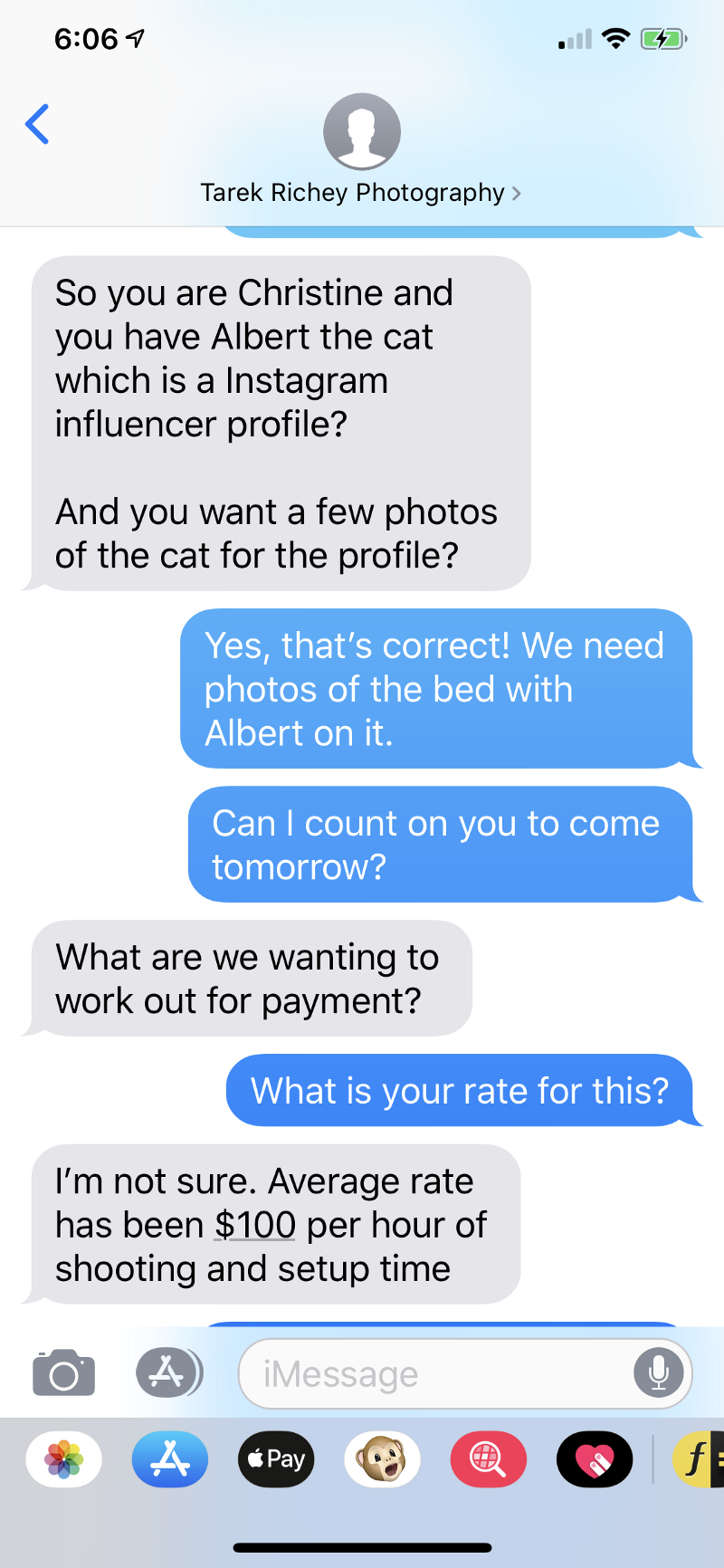This screenshot has width=724, height=1568.
Task: Open the camera to attach a photo
Action: click(x=63, y=1373)
